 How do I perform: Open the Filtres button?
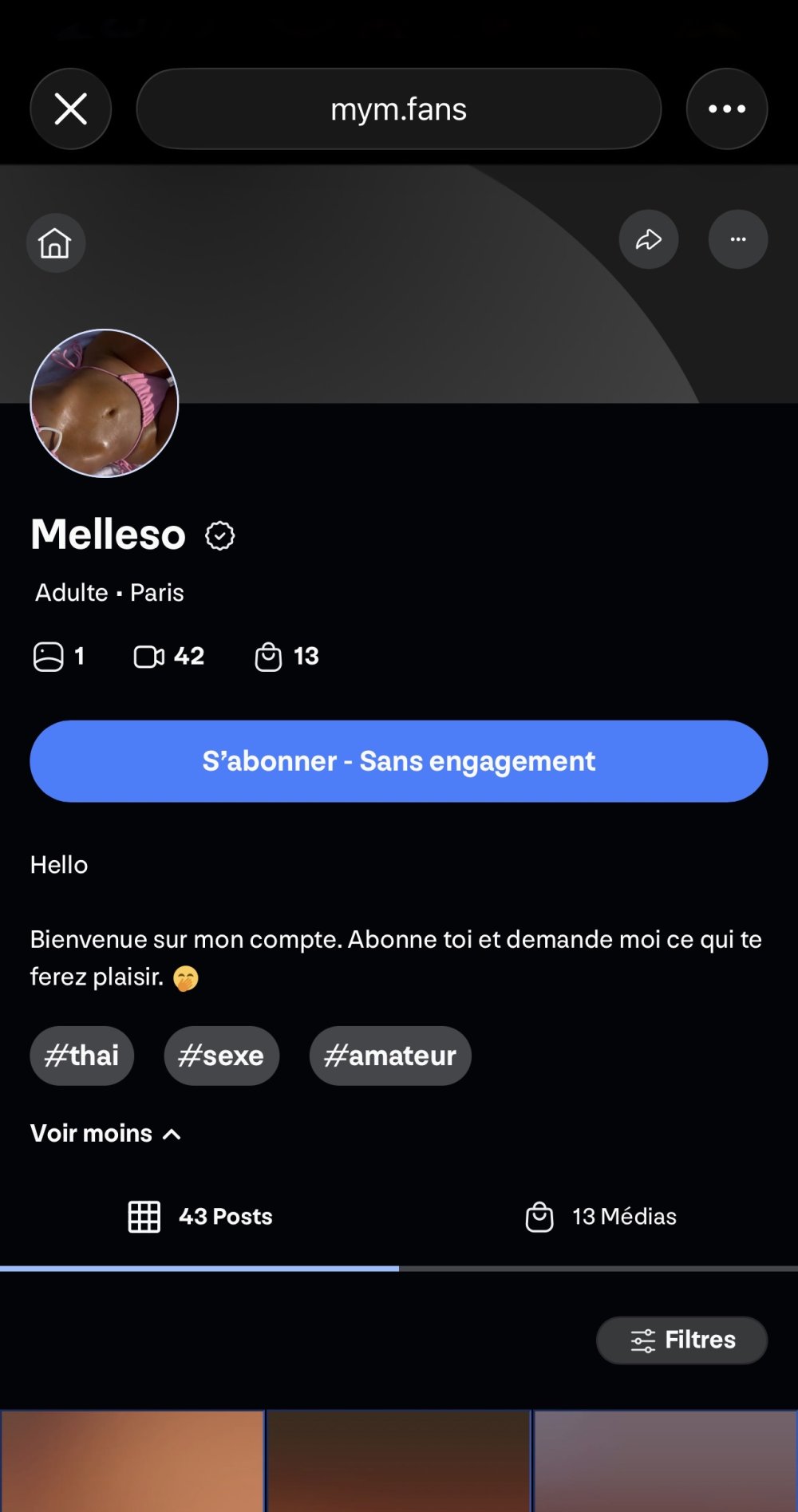pos(681,1340)
